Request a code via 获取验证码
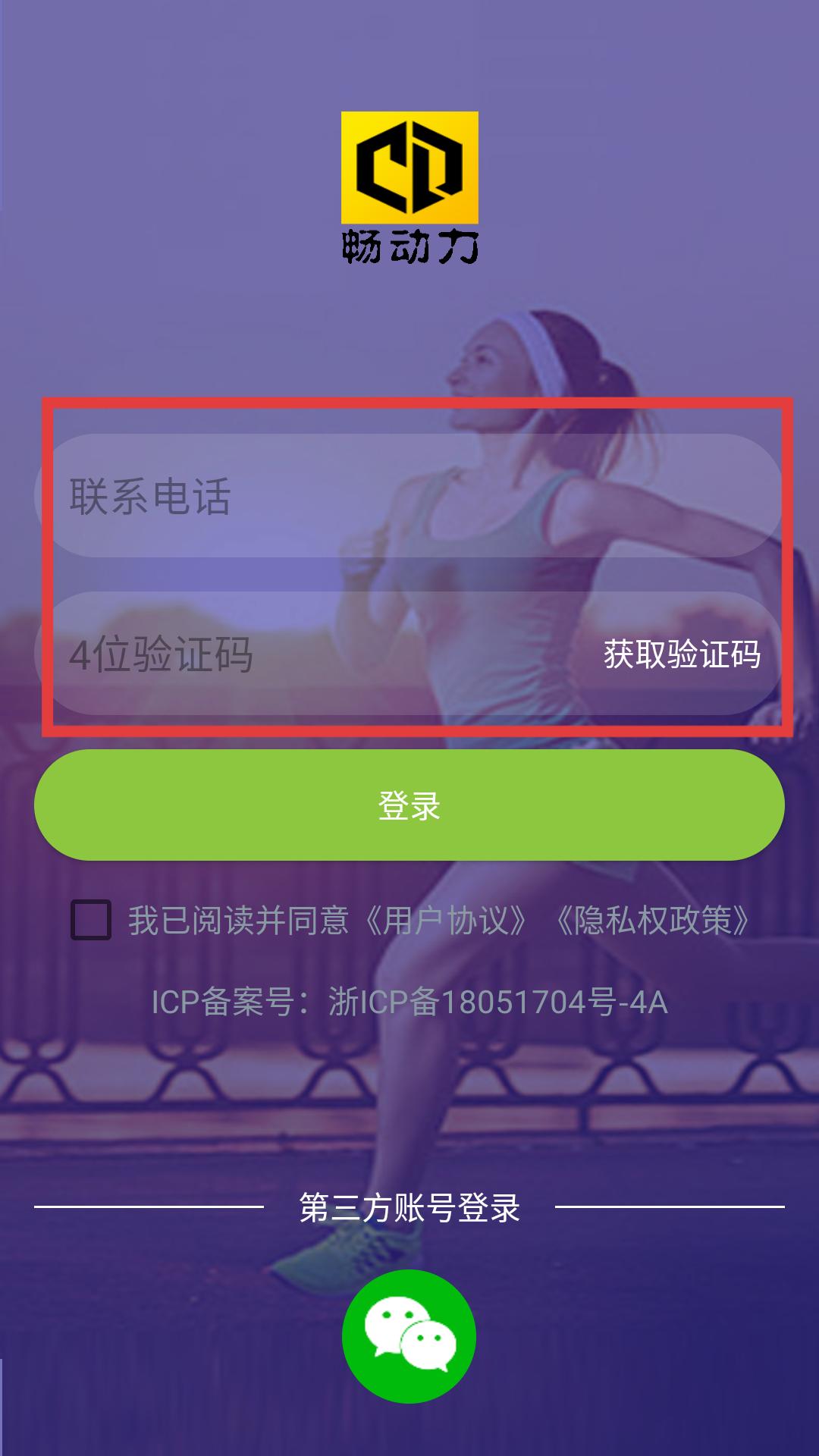 tap(682, 654)
